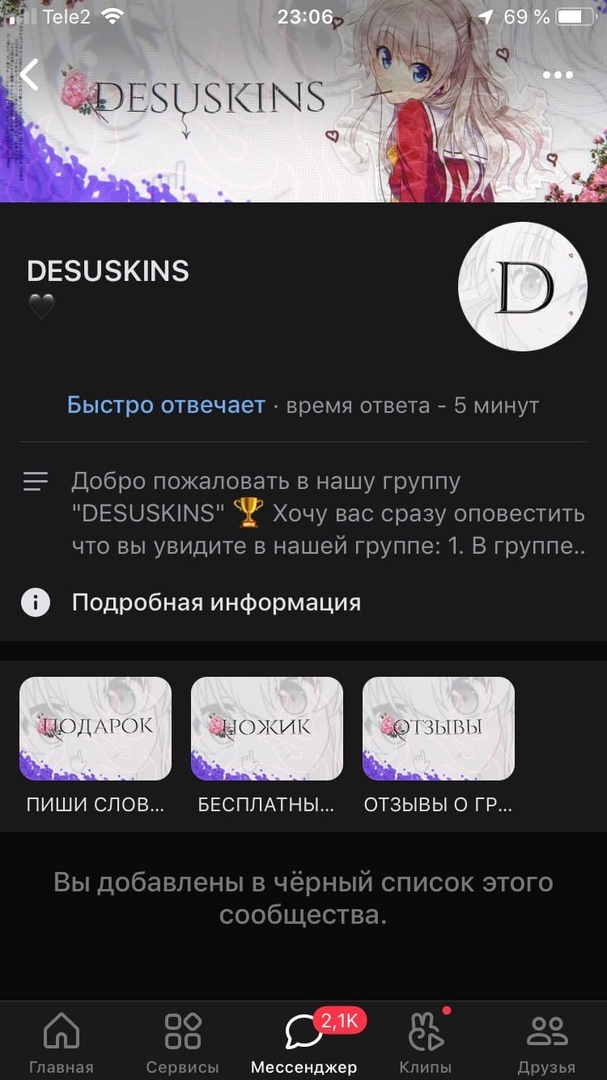607x1080 pixels.
Task: Open the ОТЗЫВЫ menu card
Action: 438,729
